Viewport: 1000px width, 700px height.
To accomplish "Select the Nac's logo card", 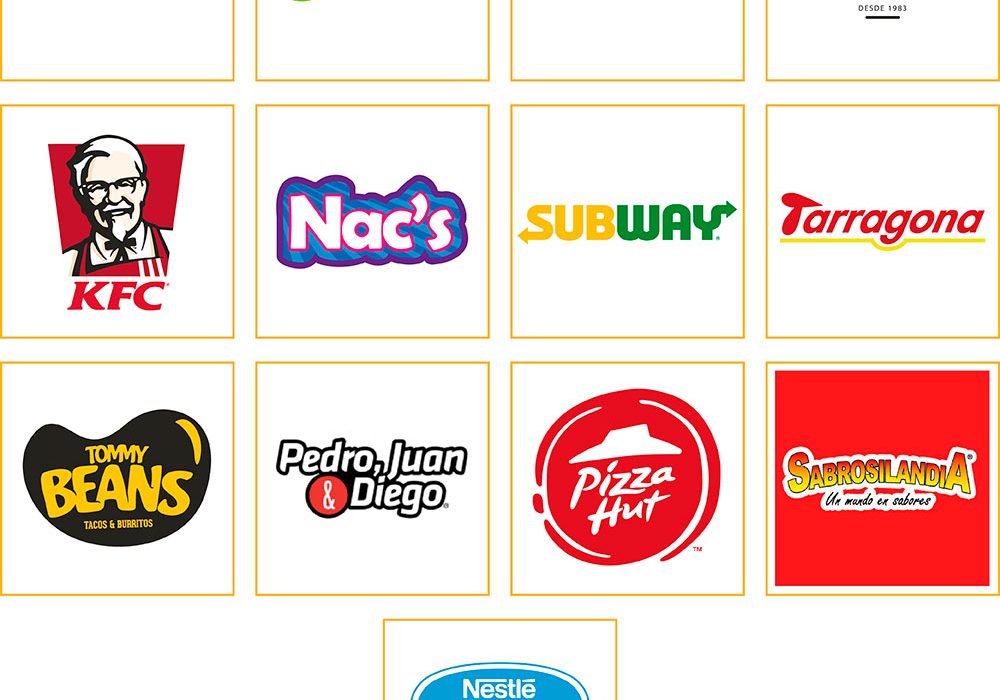I will click(x=372, y=222).
